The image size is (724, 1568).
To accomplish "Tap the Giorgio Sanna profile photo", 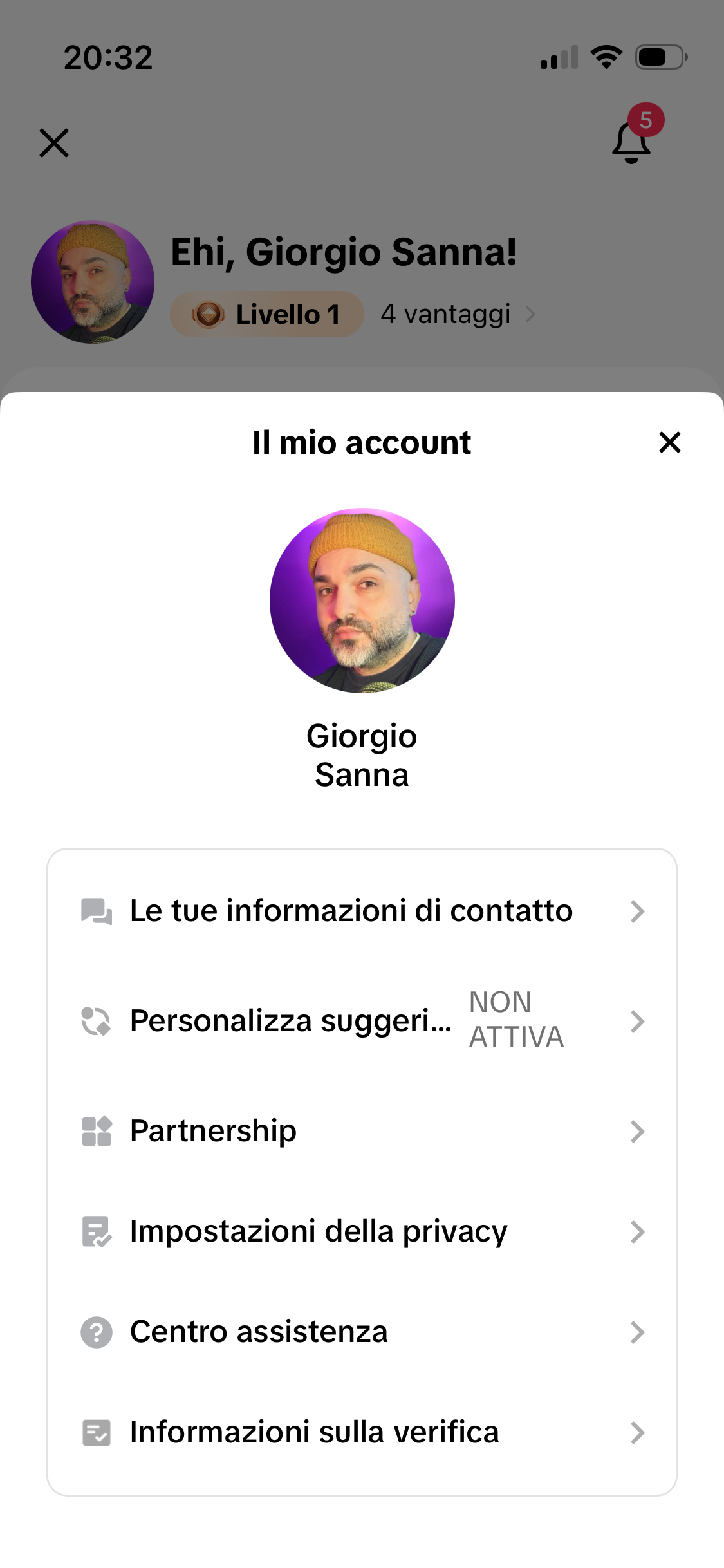I will (362, 601).
